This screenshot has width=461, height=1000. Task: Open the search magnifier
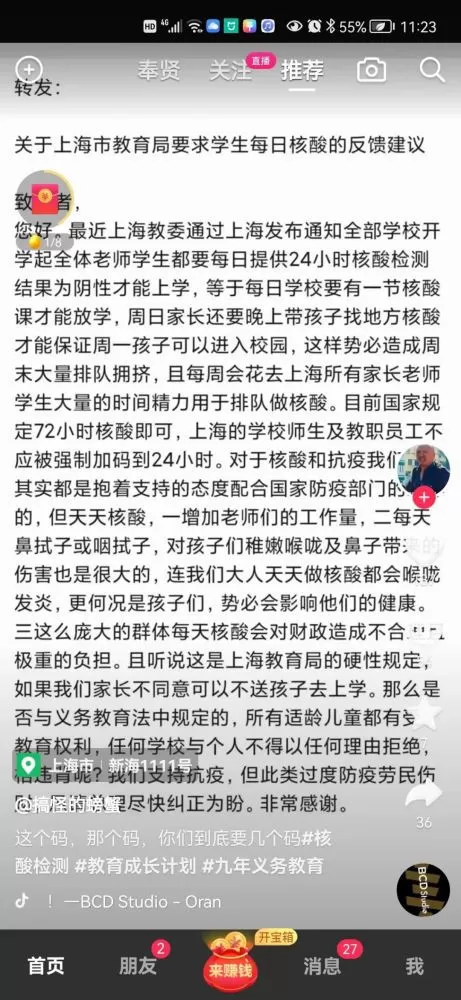[x=432, y=70]
